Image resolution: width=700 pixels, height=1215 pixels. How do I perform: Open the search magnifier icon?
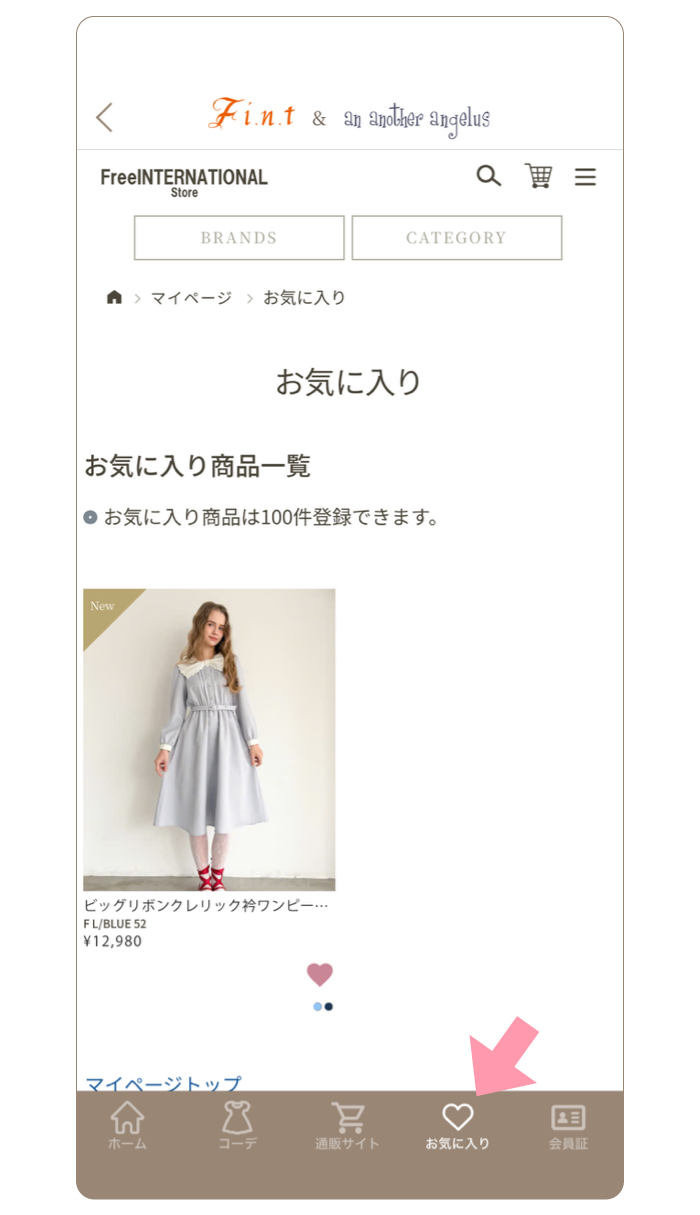click(488, 177)
